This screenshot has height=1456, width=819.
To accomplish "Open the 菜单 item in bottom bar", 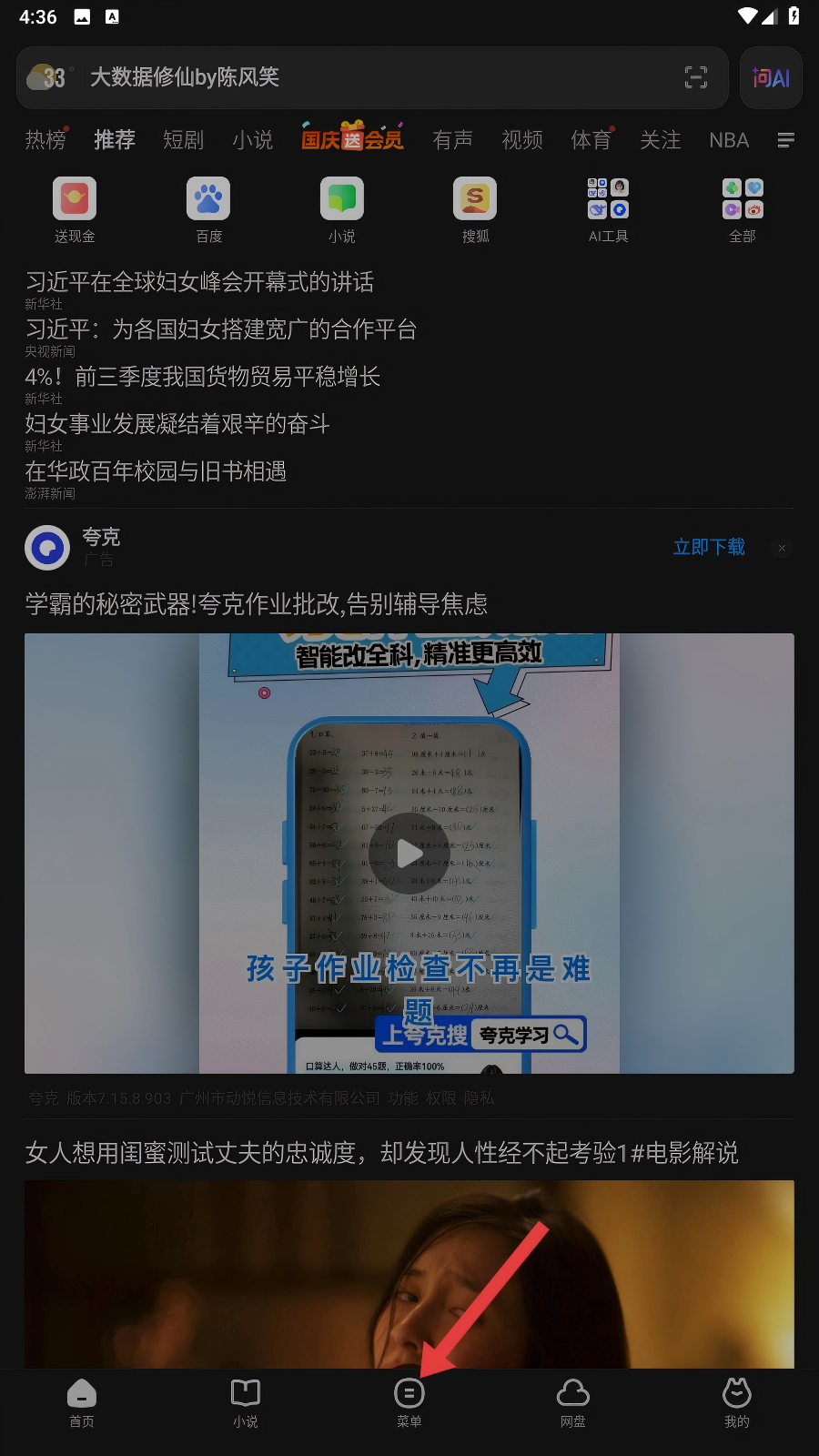I will tap(409, 1402).
